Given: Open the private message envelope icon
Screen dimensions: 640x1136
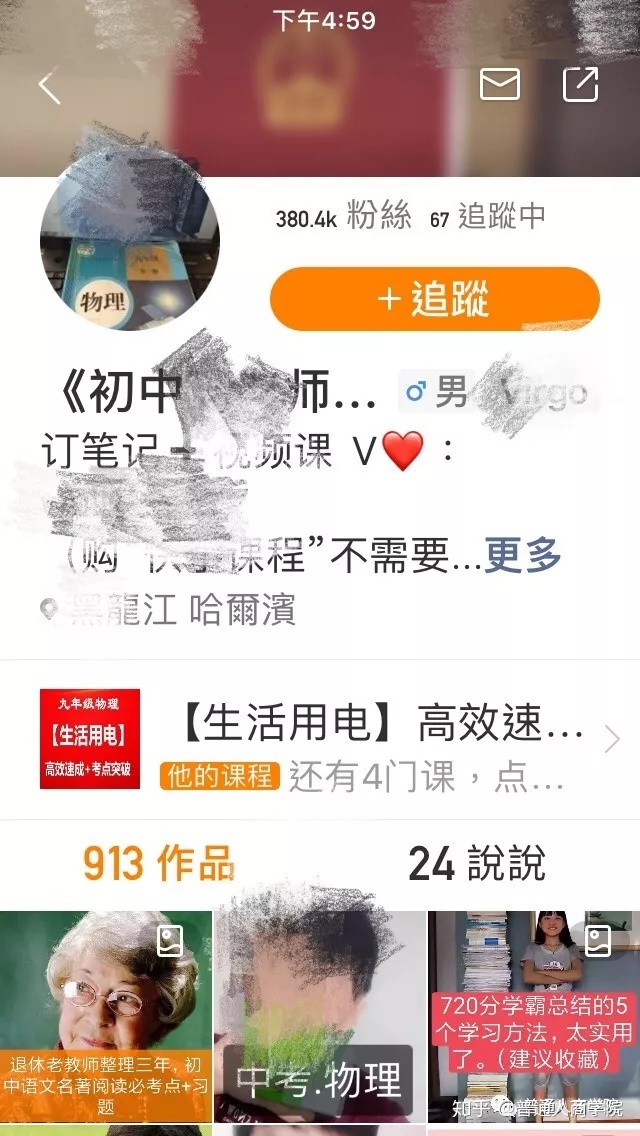Looking at the screenshot, I should tap(500, 85).
